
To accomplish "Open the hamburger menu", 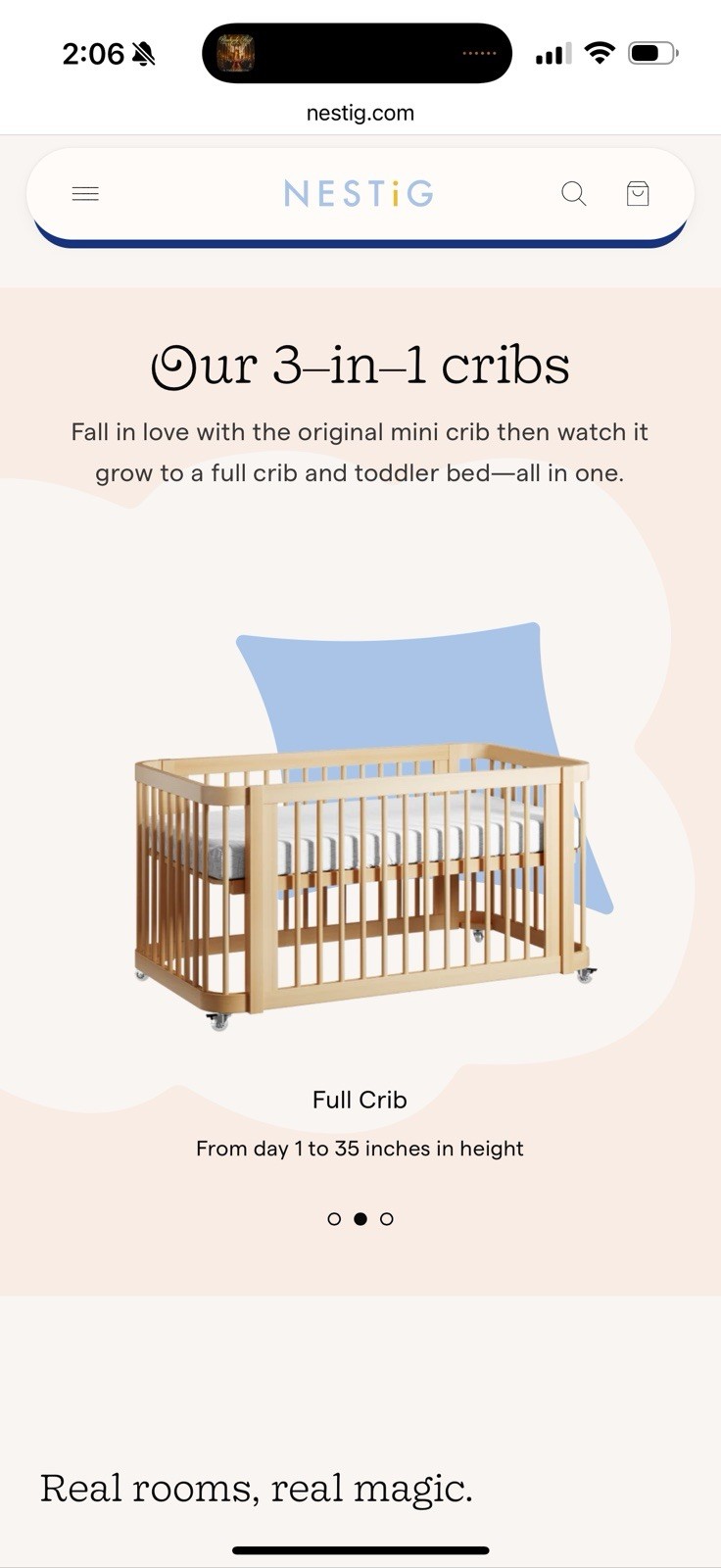I will point(85,194).
